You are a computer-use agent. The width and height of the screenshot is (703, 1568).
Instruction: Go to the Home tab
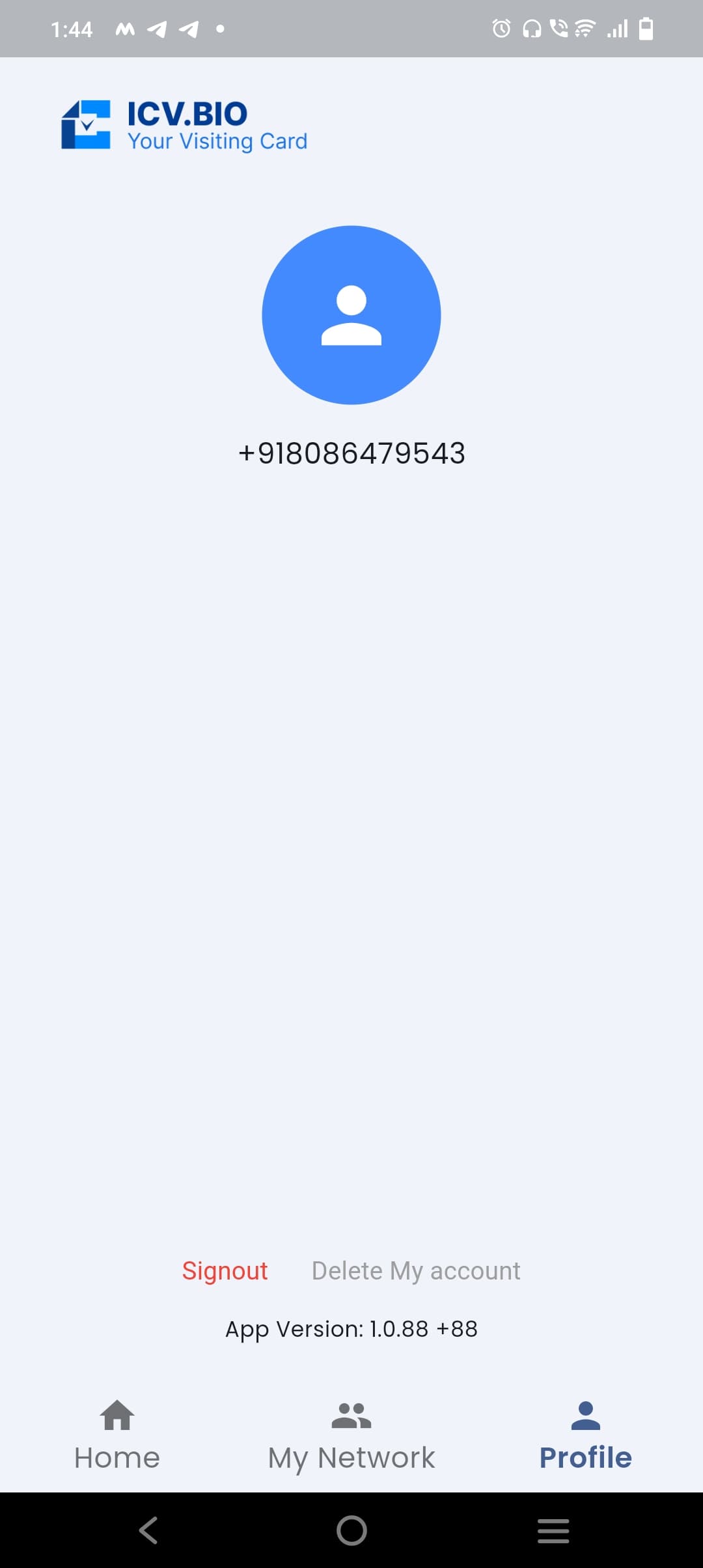point(117,1436)
